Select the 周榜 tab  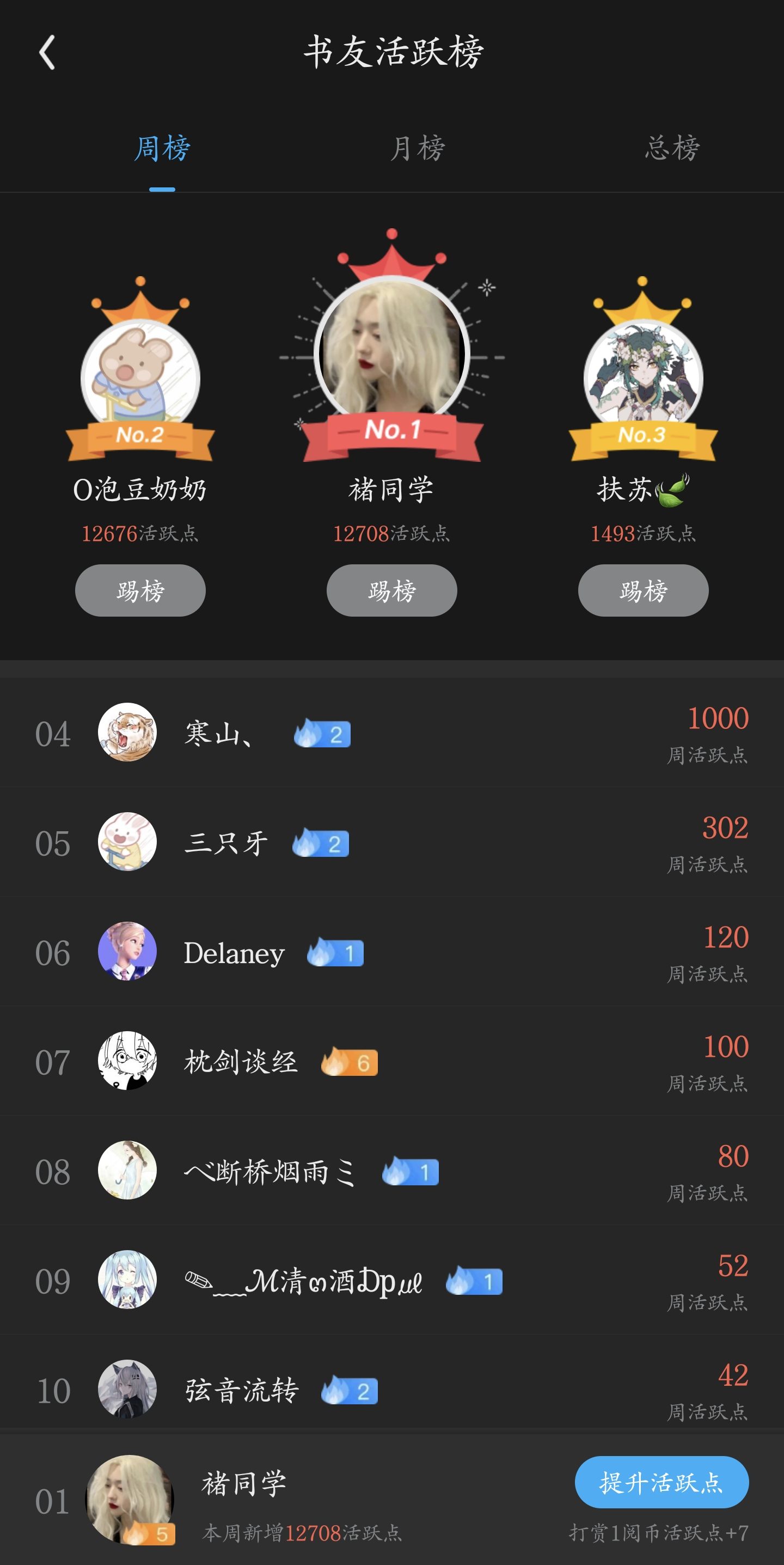pyautogui.click(x=162, y=148)
